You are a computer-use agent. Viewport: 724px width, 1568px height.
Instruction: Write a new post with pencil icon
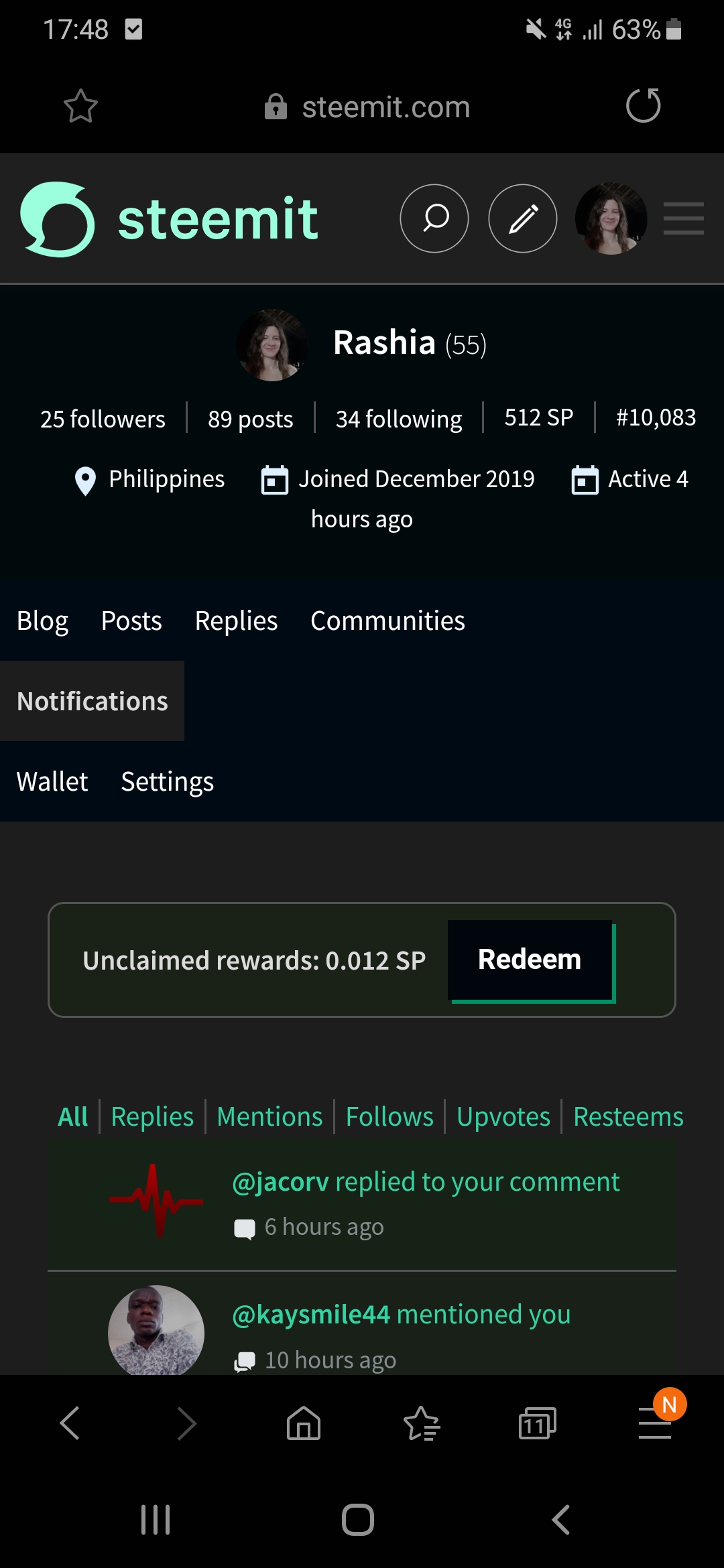point(523,218)
